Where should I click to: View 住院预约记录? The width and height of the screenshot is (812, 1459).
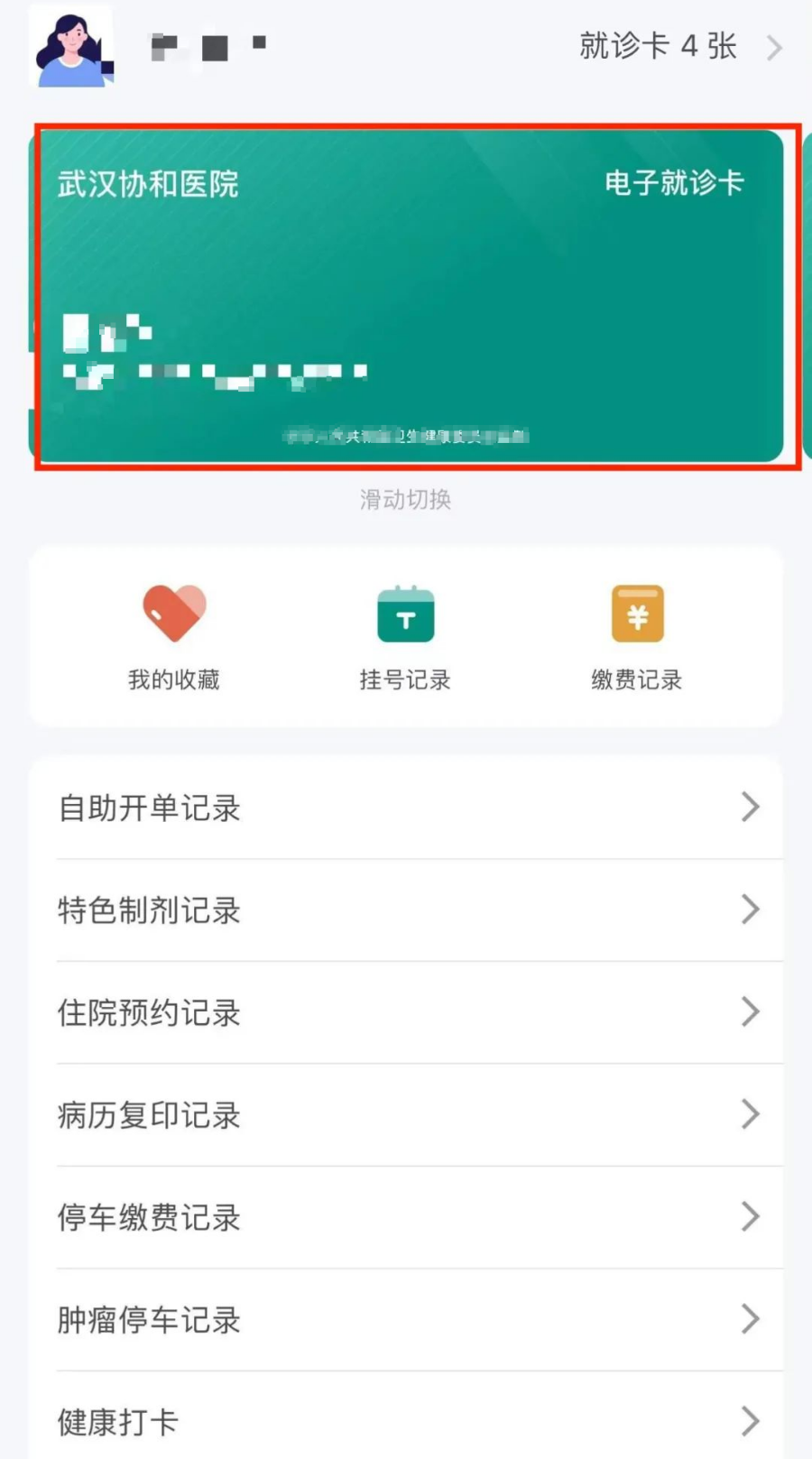[x=406, y=1012]
